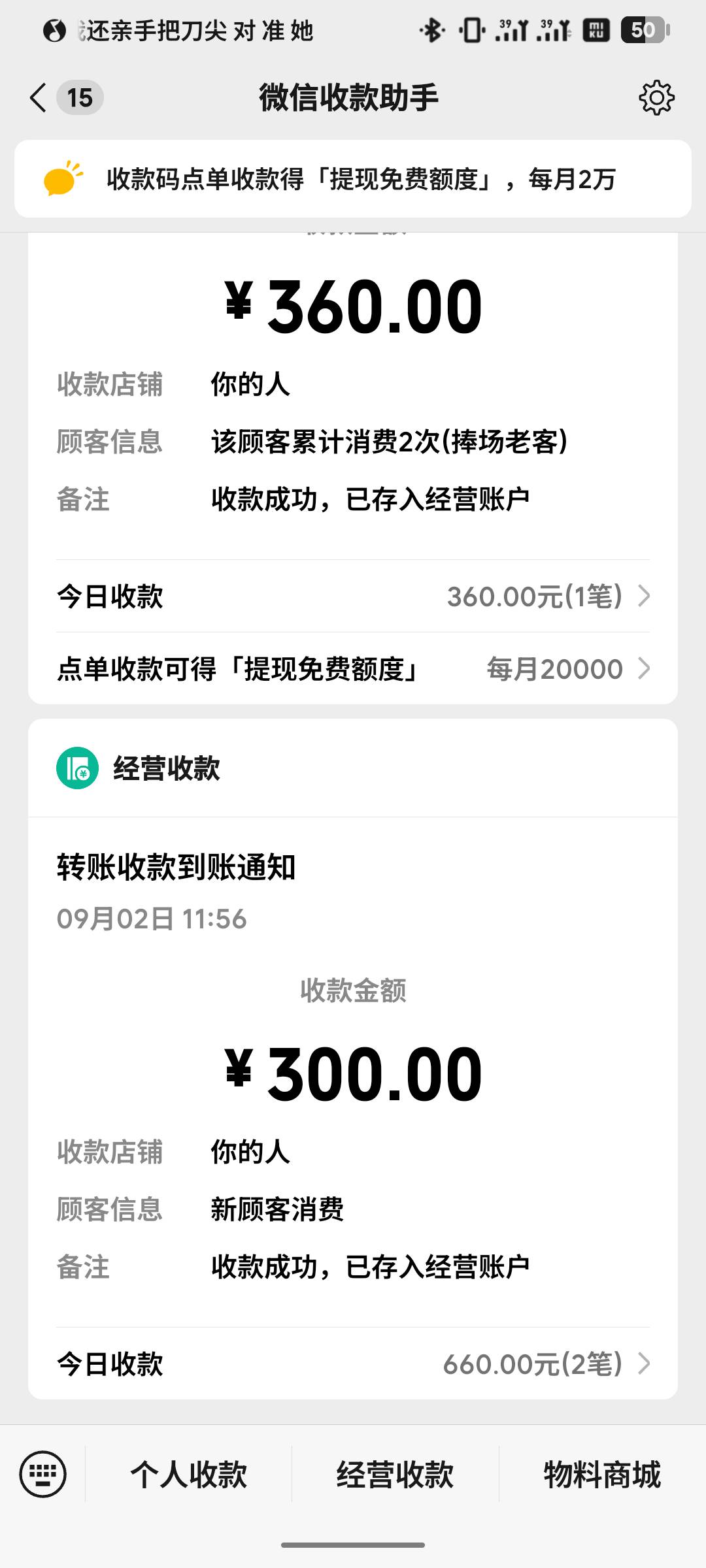Screen dimensions: 706x1568
Task: Open 点单收款可得提现免费额度 每月20000 row
Action: click(x=353, y=668)
